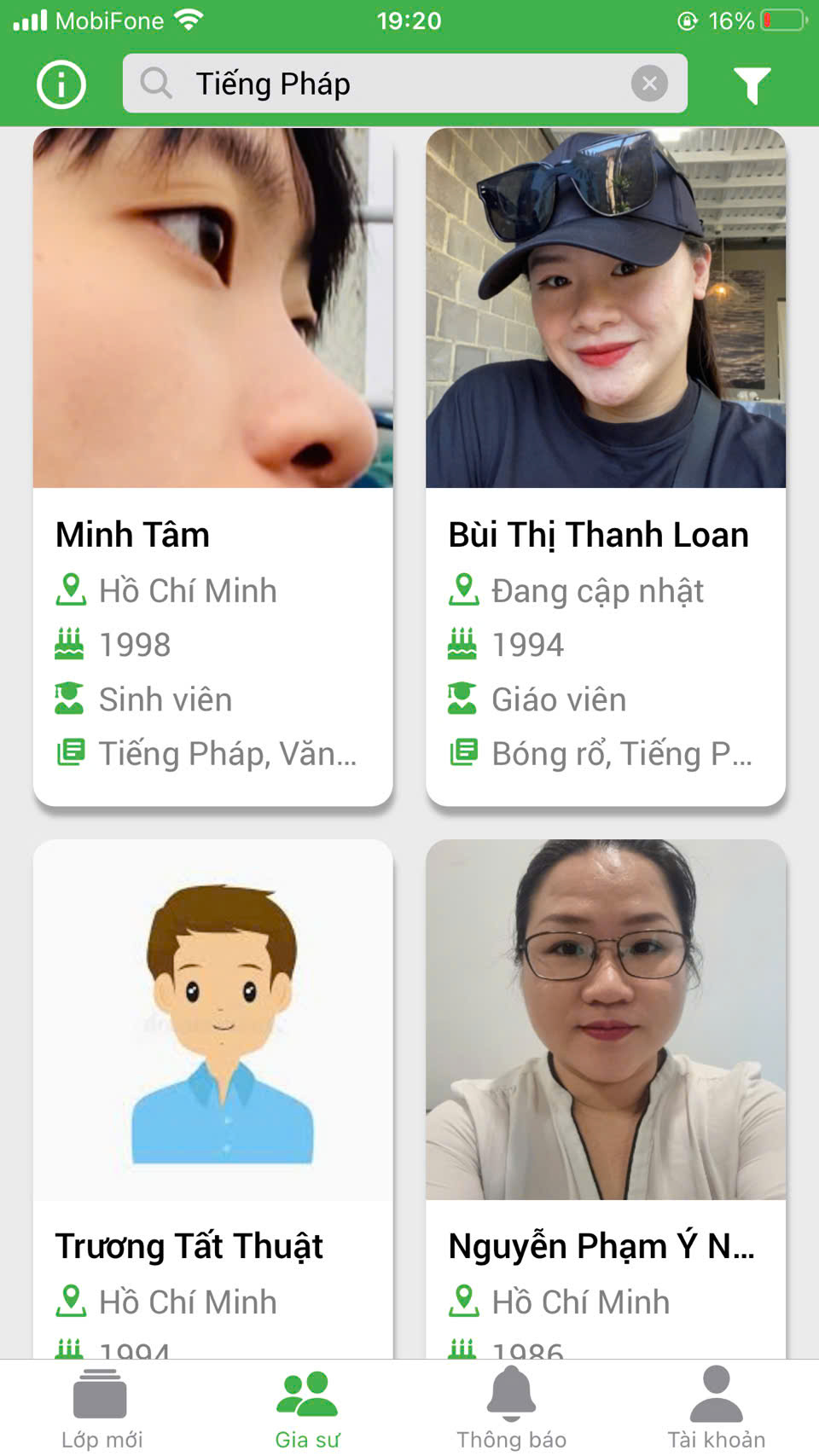Open the Thông báo notifications tab
Image resolution: width=819 pixels, height=1456 pixels.
click(511, 1409)
